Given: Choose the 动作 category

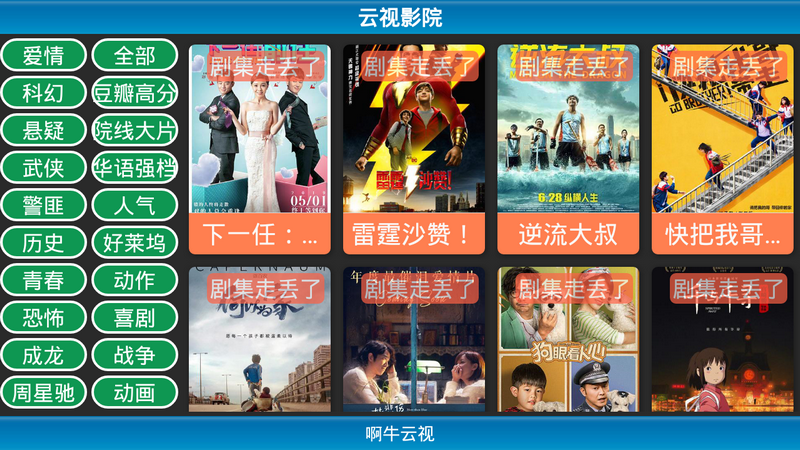Looking at the screenshot, I should pyautogui.click(x=135, y=279).
